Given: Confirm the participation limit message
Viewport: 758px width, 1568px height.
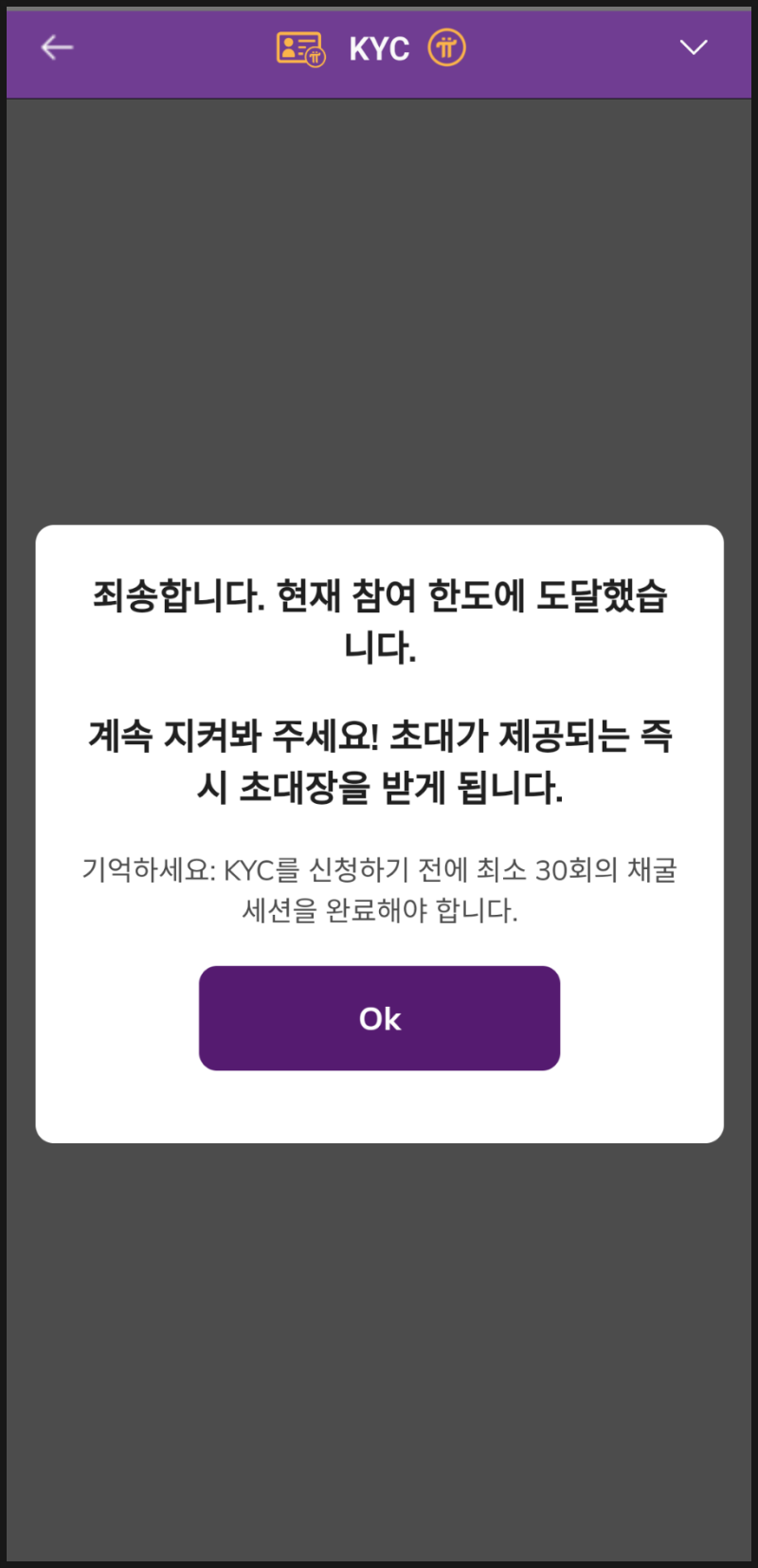Looking at the screenshot, I should (x=379, y=1017).
